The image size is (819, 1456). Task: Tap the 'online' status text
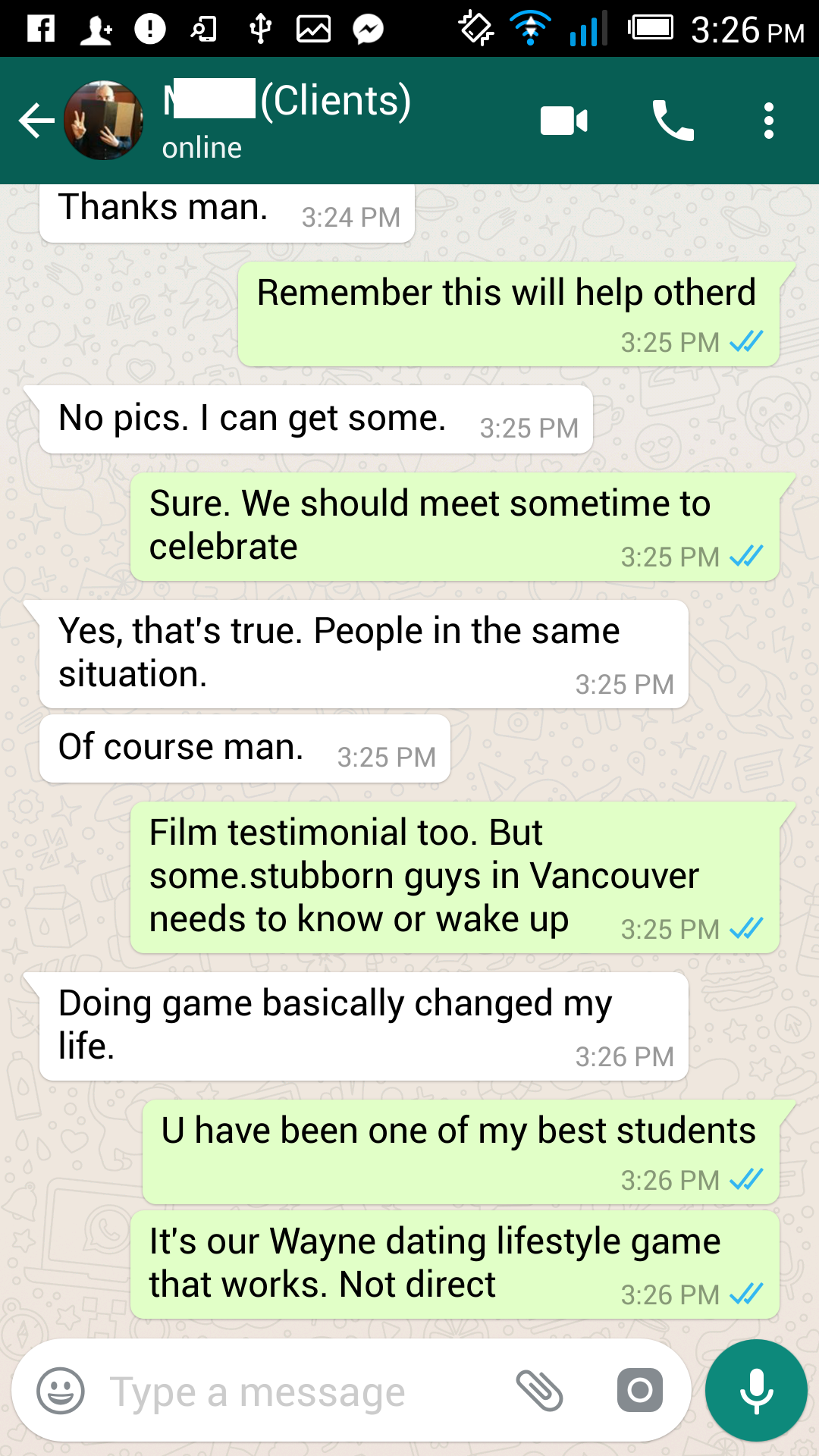pos(200,147)
